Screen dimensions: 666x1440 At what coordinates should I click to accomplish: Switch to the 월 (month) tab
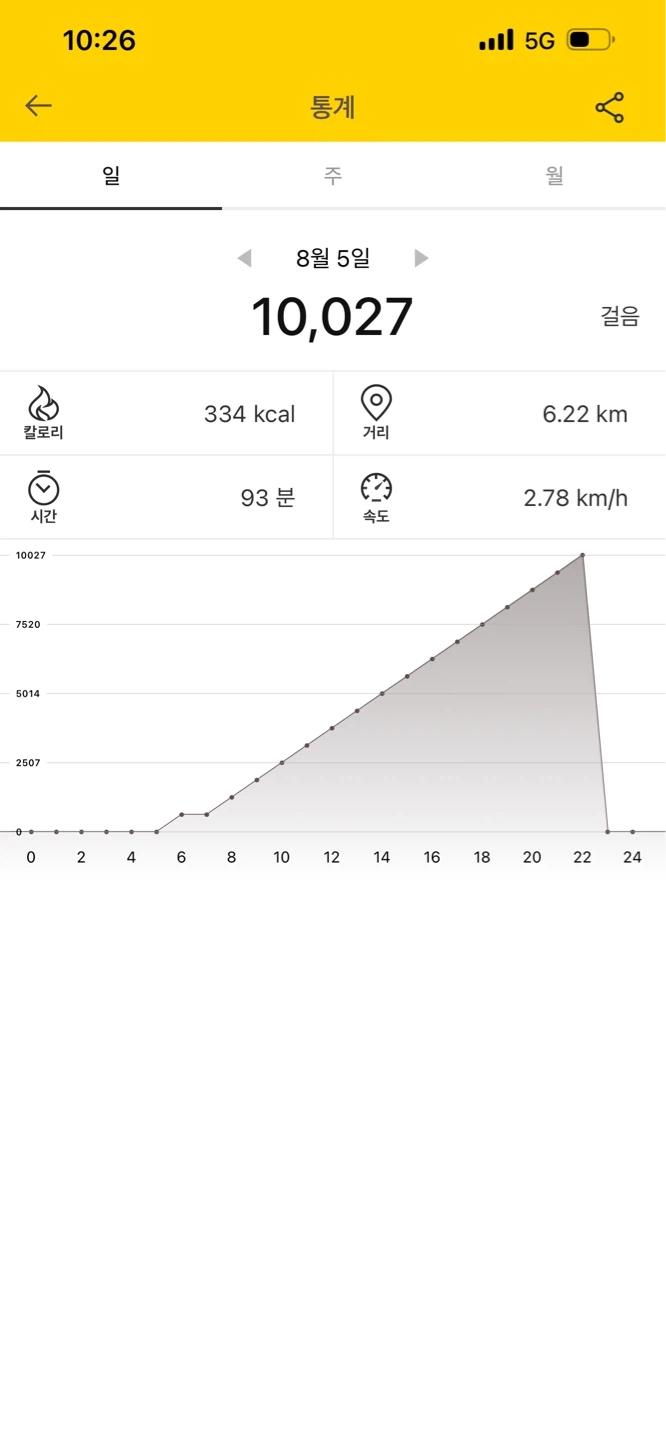555,176
